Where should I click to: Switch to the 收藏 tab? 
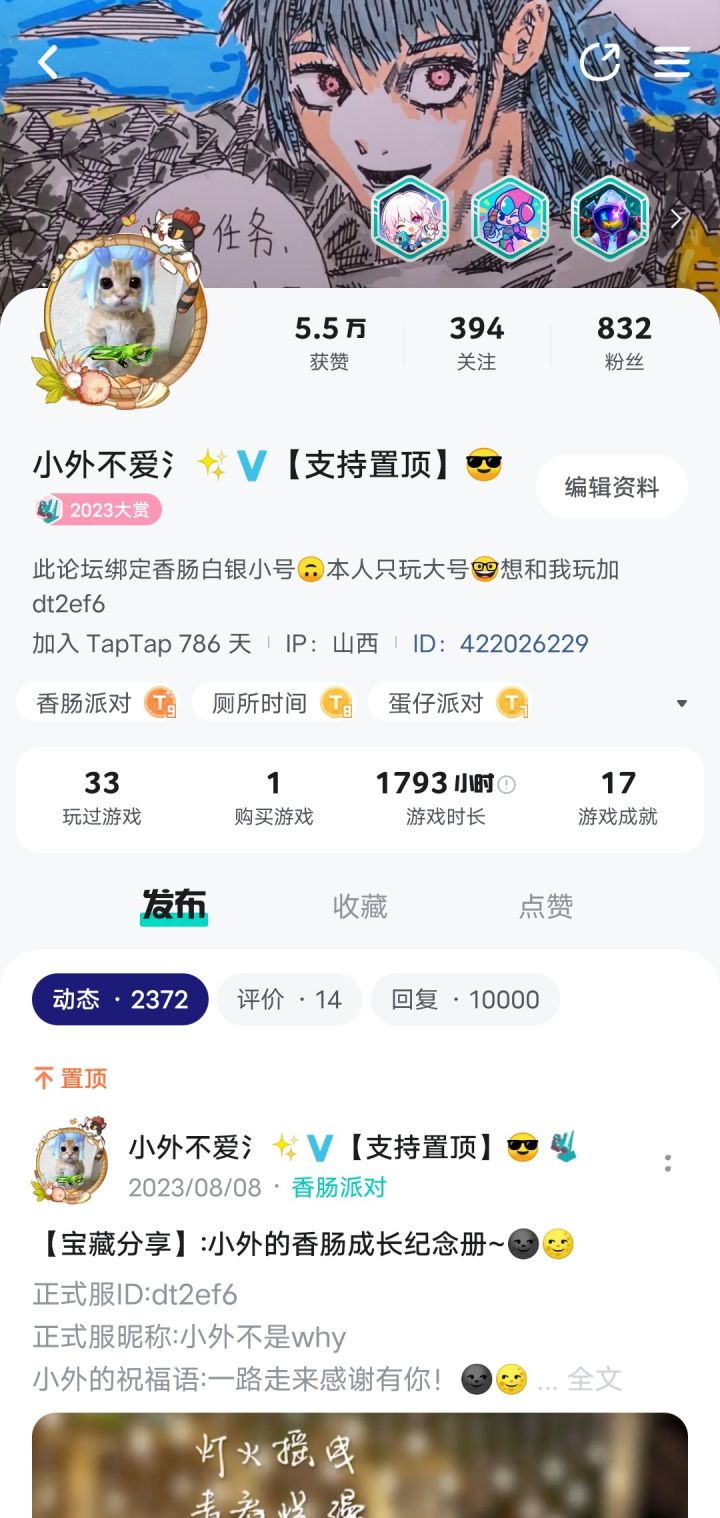pos(360,906)
